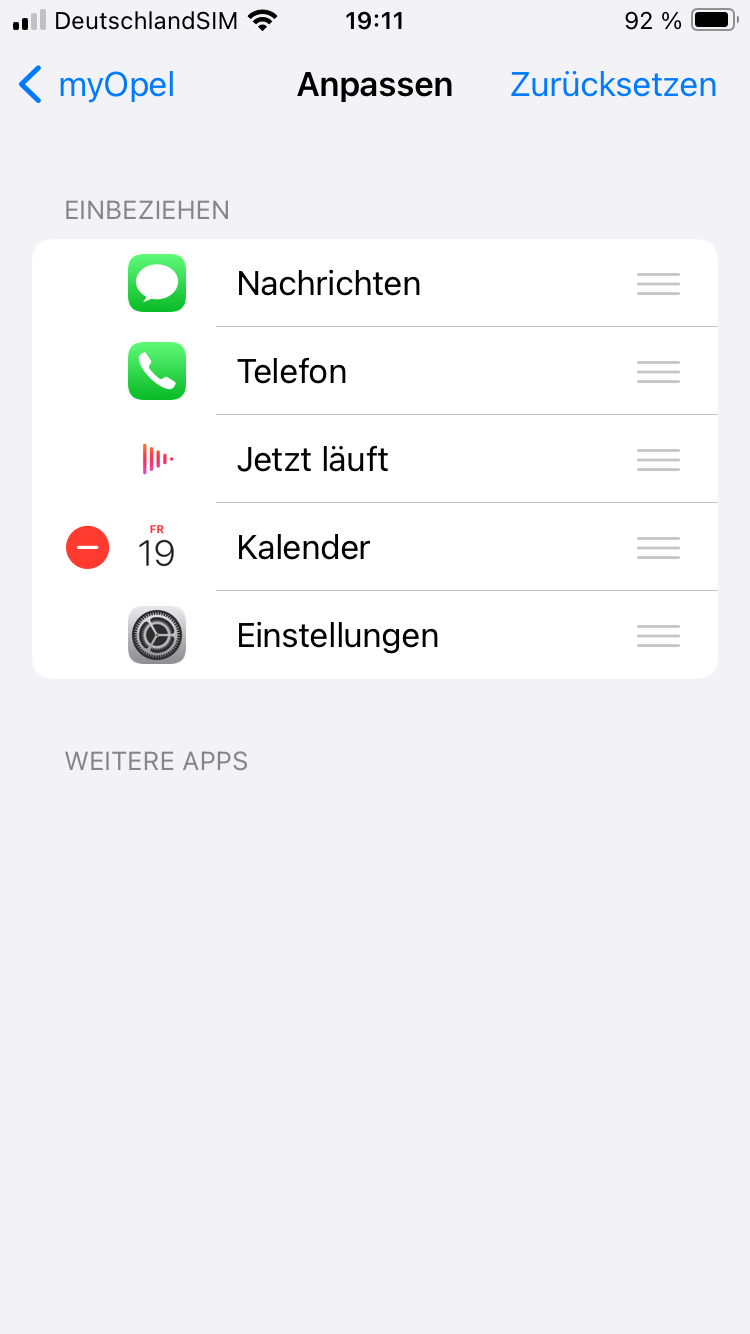
Task: Tap Zurücksetzen to reset the app order
Action: coord(613,85)
